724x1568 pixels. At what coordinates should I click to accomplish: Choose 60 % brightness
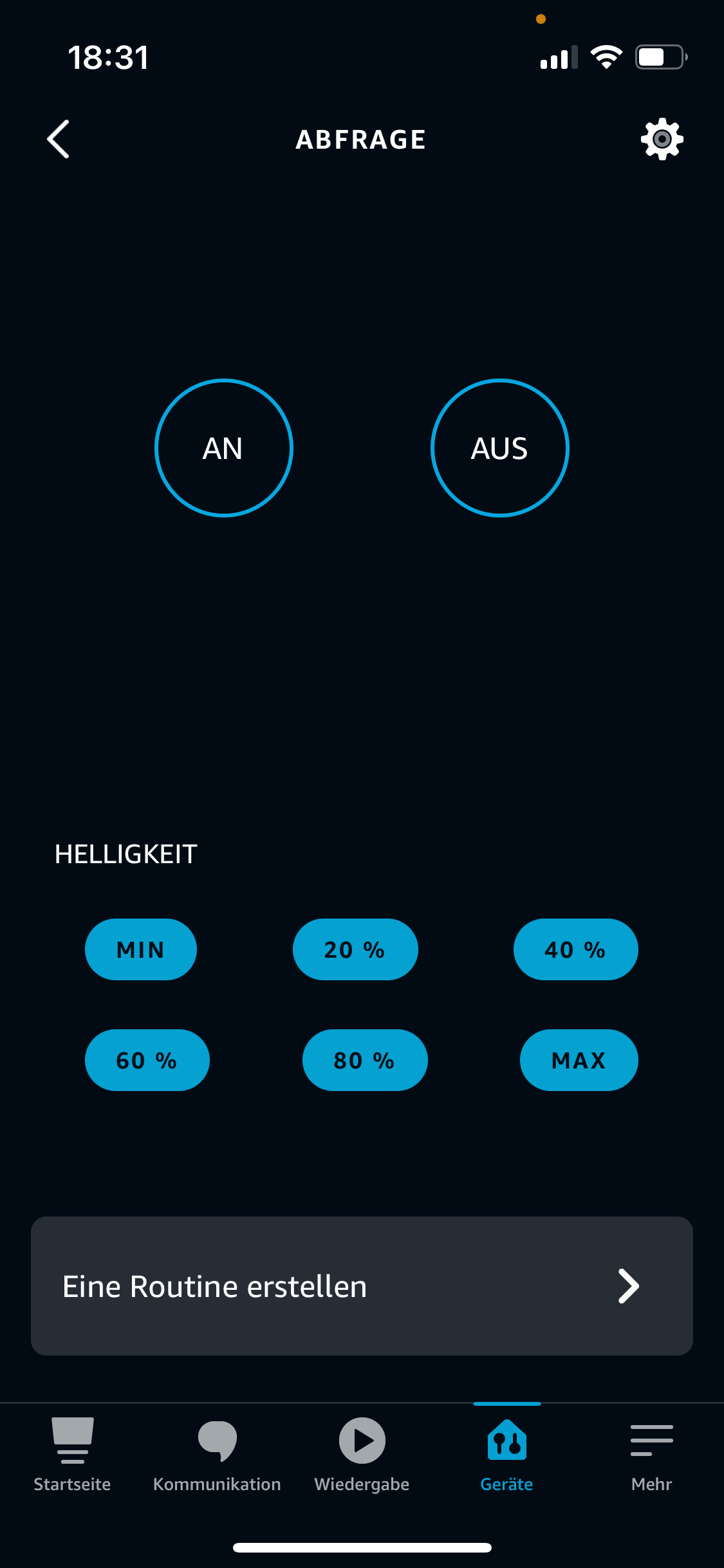[x=147, y=1060]
